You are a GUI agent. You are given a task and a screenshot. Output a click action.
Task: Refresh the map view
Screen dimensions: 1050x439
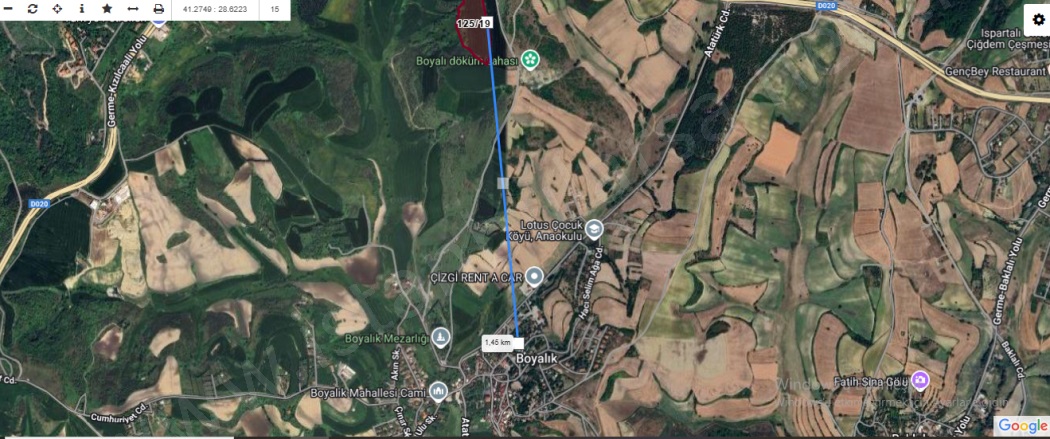click(x=32, y=9)
